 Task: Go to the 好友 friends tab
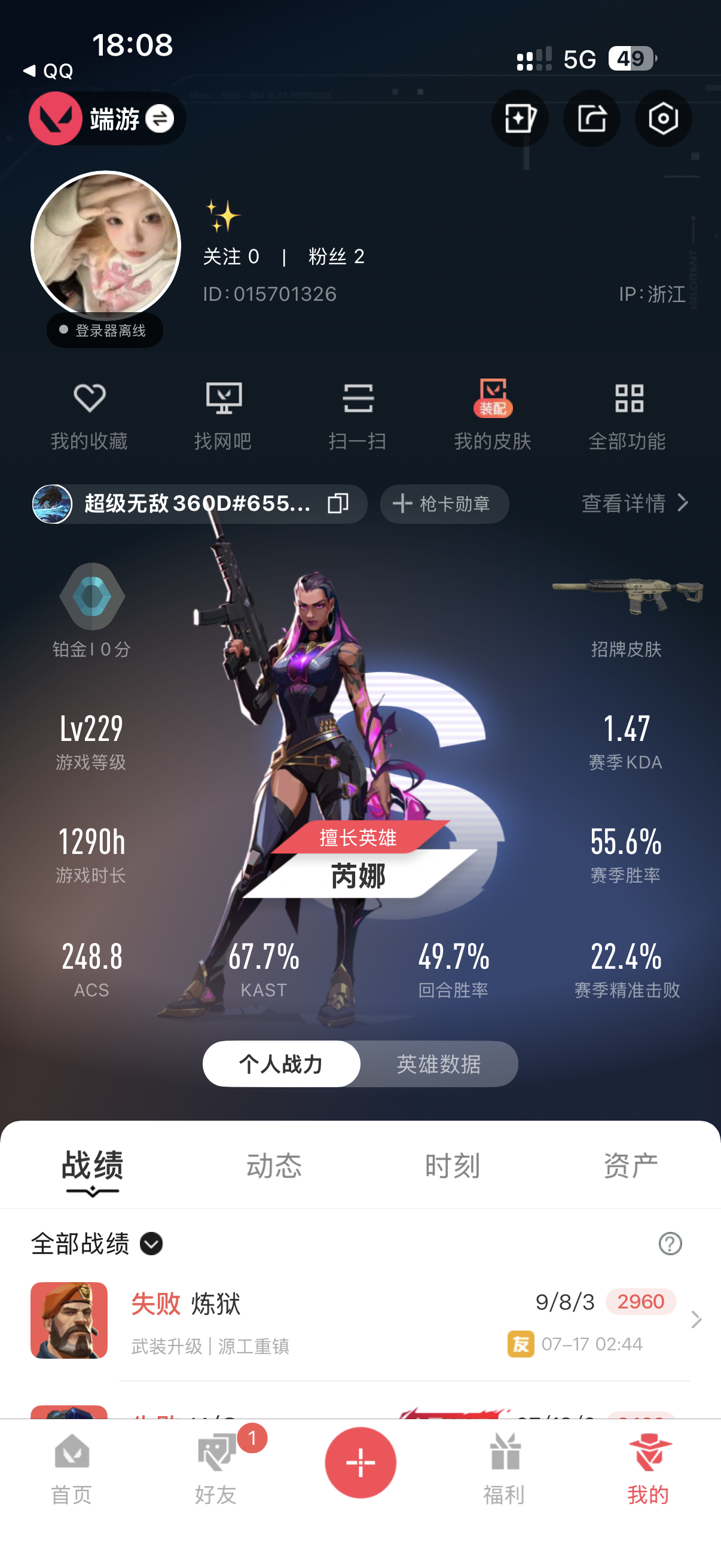tap(216, 1467)
